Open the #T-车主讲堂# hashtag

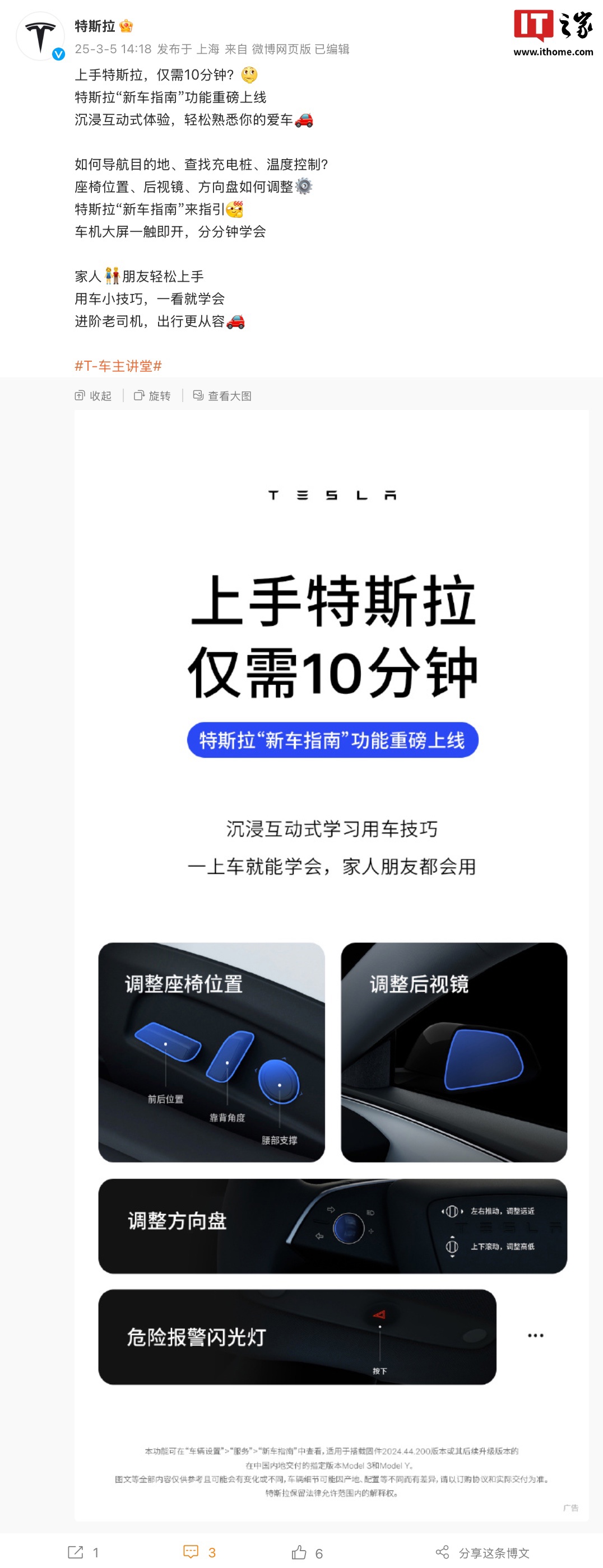point(118,366)
